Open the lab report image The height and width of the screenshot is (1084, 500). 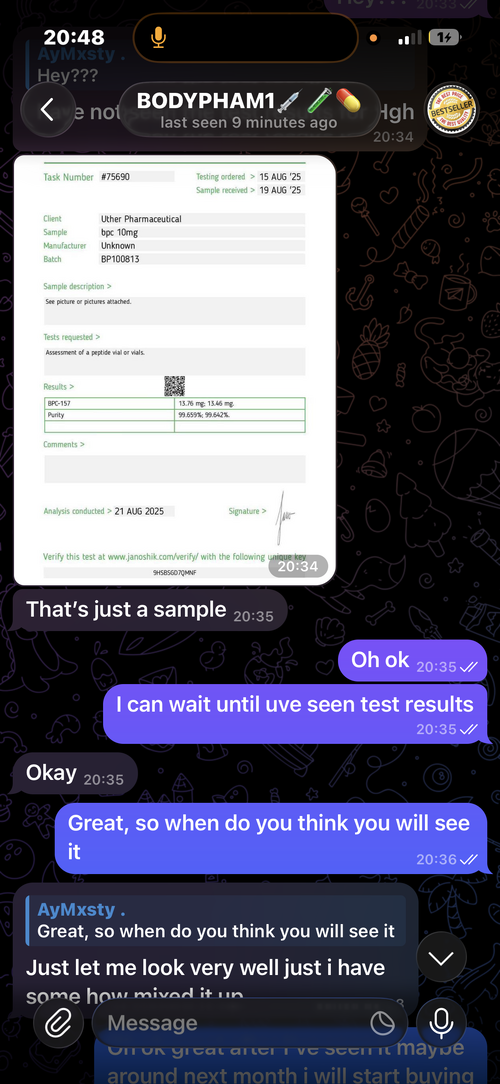[x=174, y=370]
